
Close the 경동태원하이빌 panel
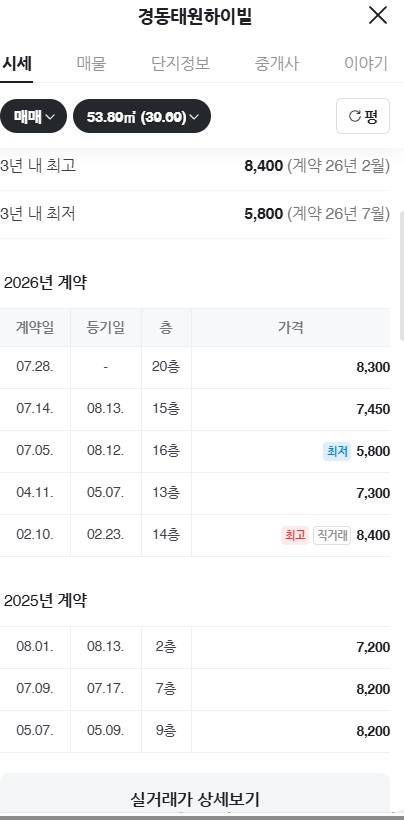tap(378, 15)
